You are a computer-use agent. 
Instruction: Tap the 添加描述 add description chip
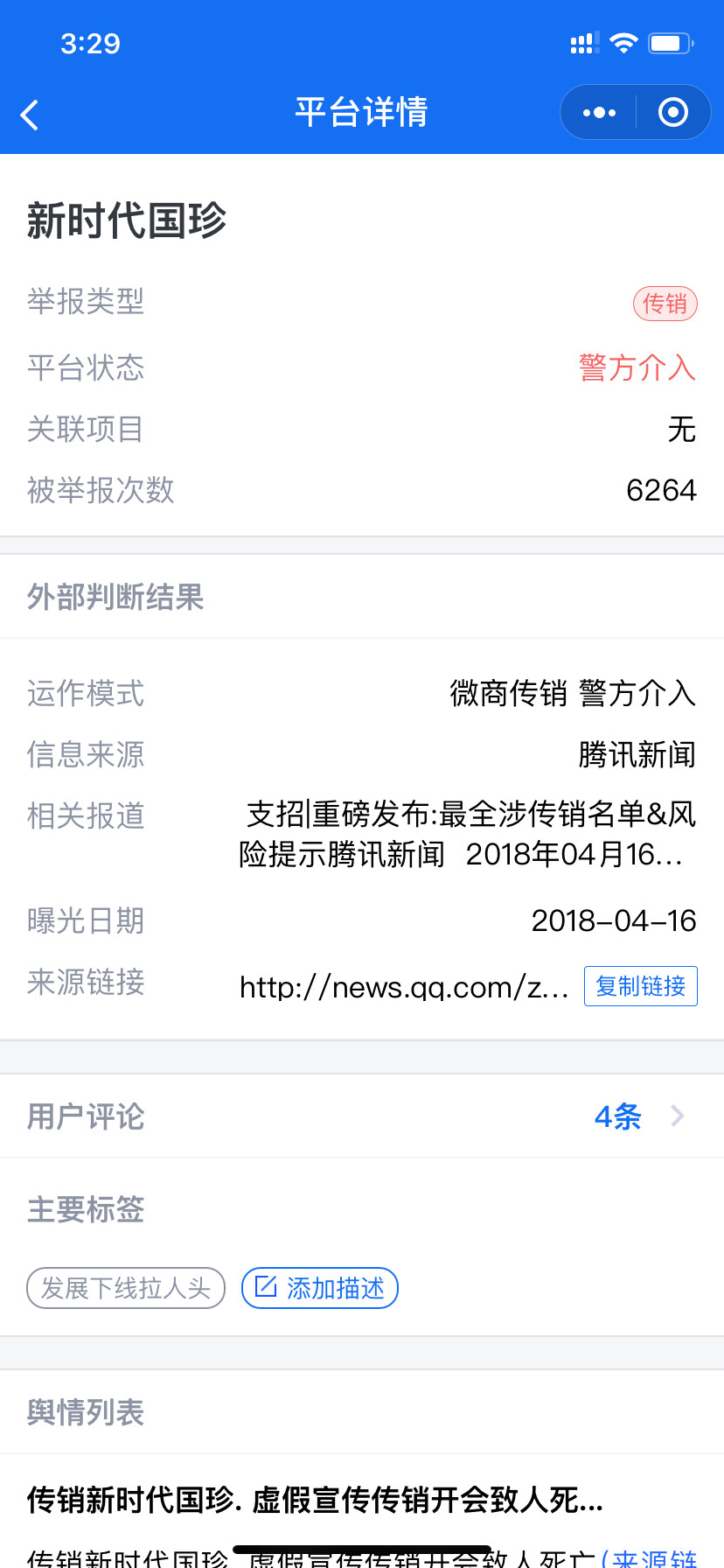click(x=320, y=1288)
